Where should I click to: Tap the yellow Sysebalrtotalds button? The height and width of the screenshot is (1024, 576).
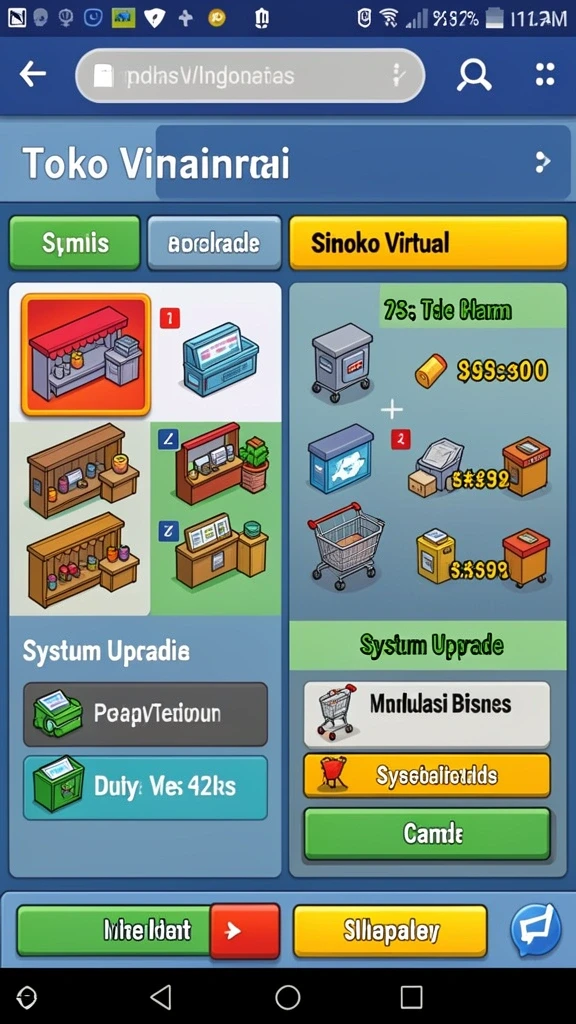click(x=427, y=775)
